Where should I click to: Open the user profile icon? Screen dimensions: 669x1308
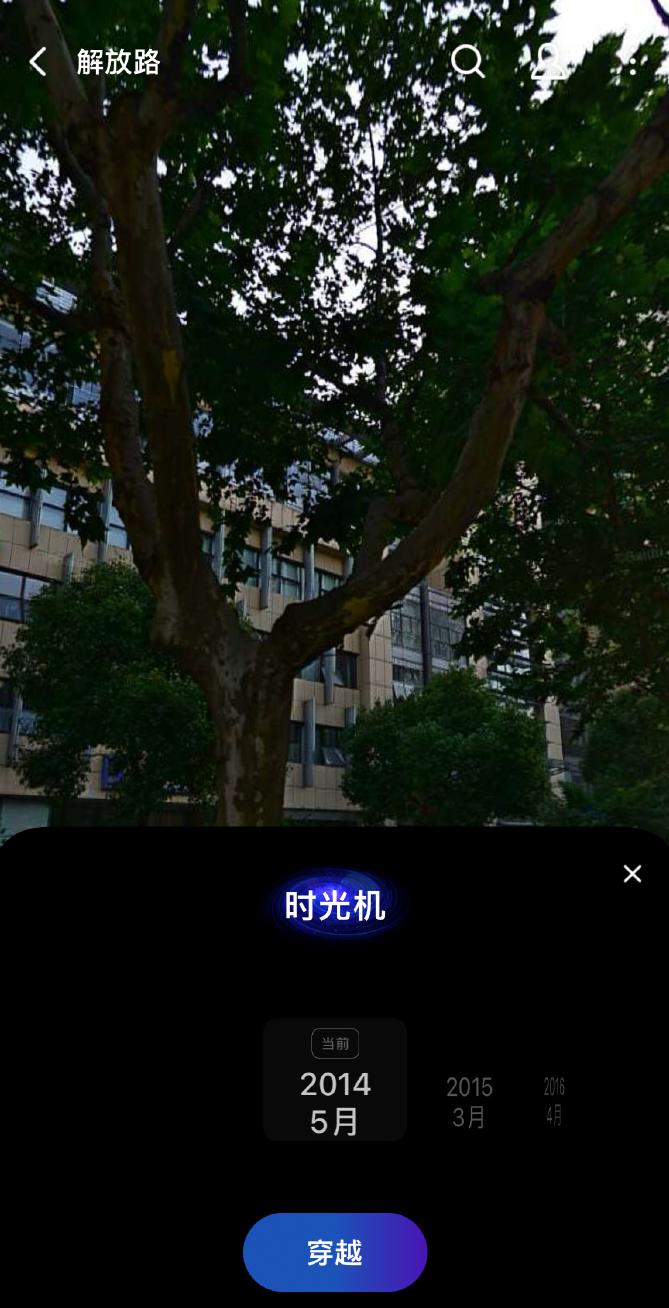coord(548,62)
